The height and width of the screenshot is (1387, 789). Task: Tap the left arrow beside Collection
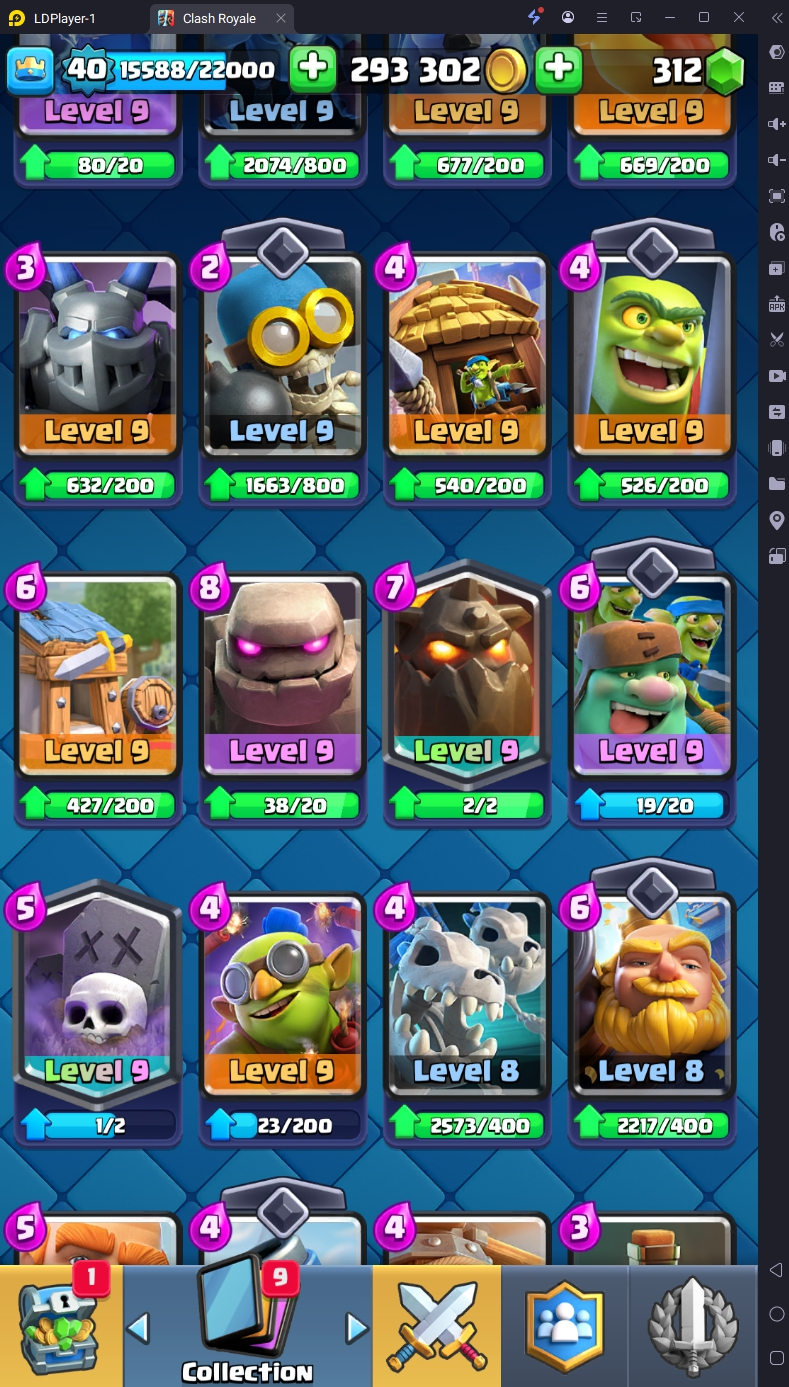point(139,1328)
